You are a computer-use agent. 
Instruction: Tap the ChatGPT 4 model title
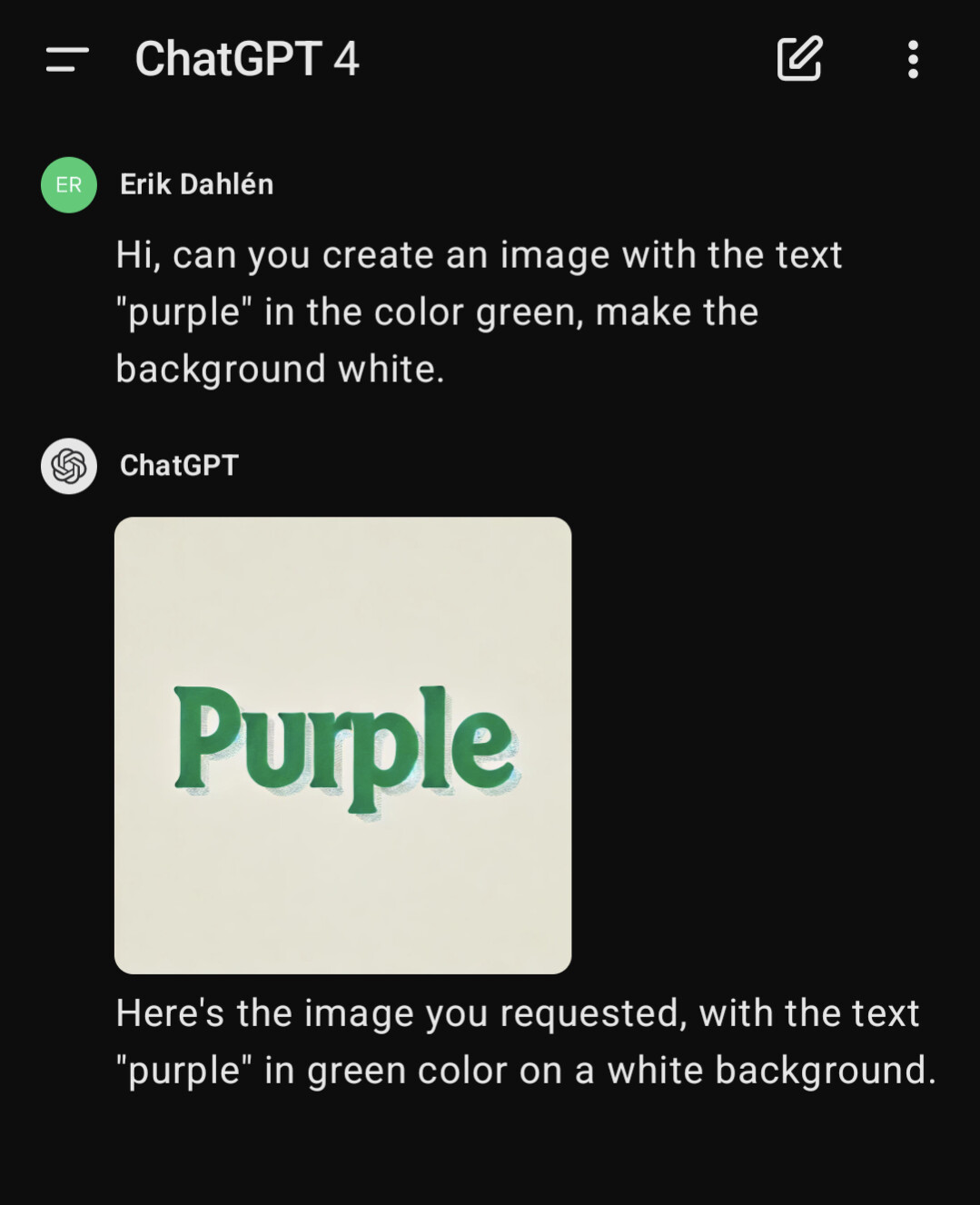[247, 59]
